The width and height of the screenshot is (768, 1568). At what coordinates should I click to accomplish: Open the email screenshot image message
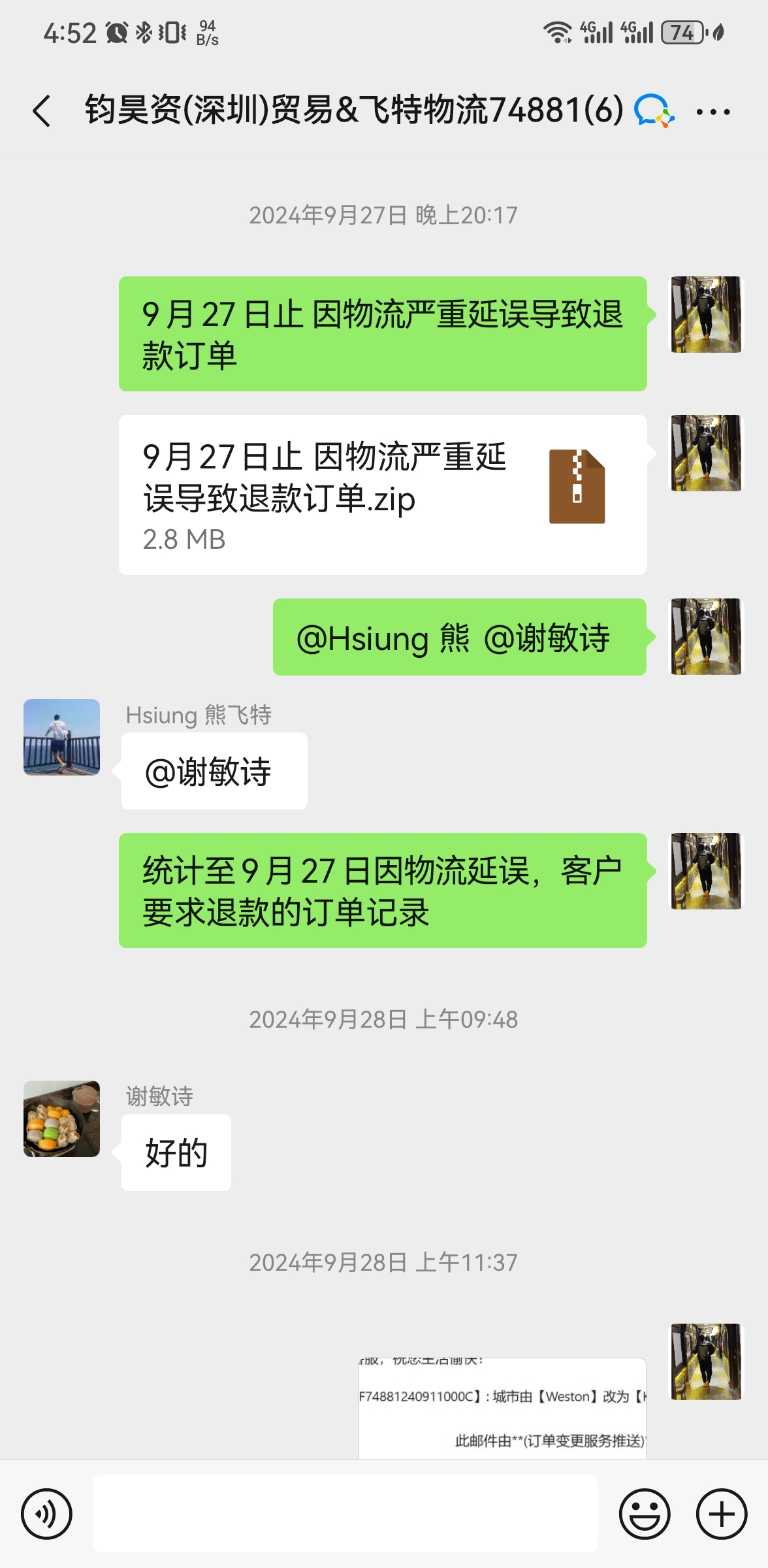[502, 1407]
